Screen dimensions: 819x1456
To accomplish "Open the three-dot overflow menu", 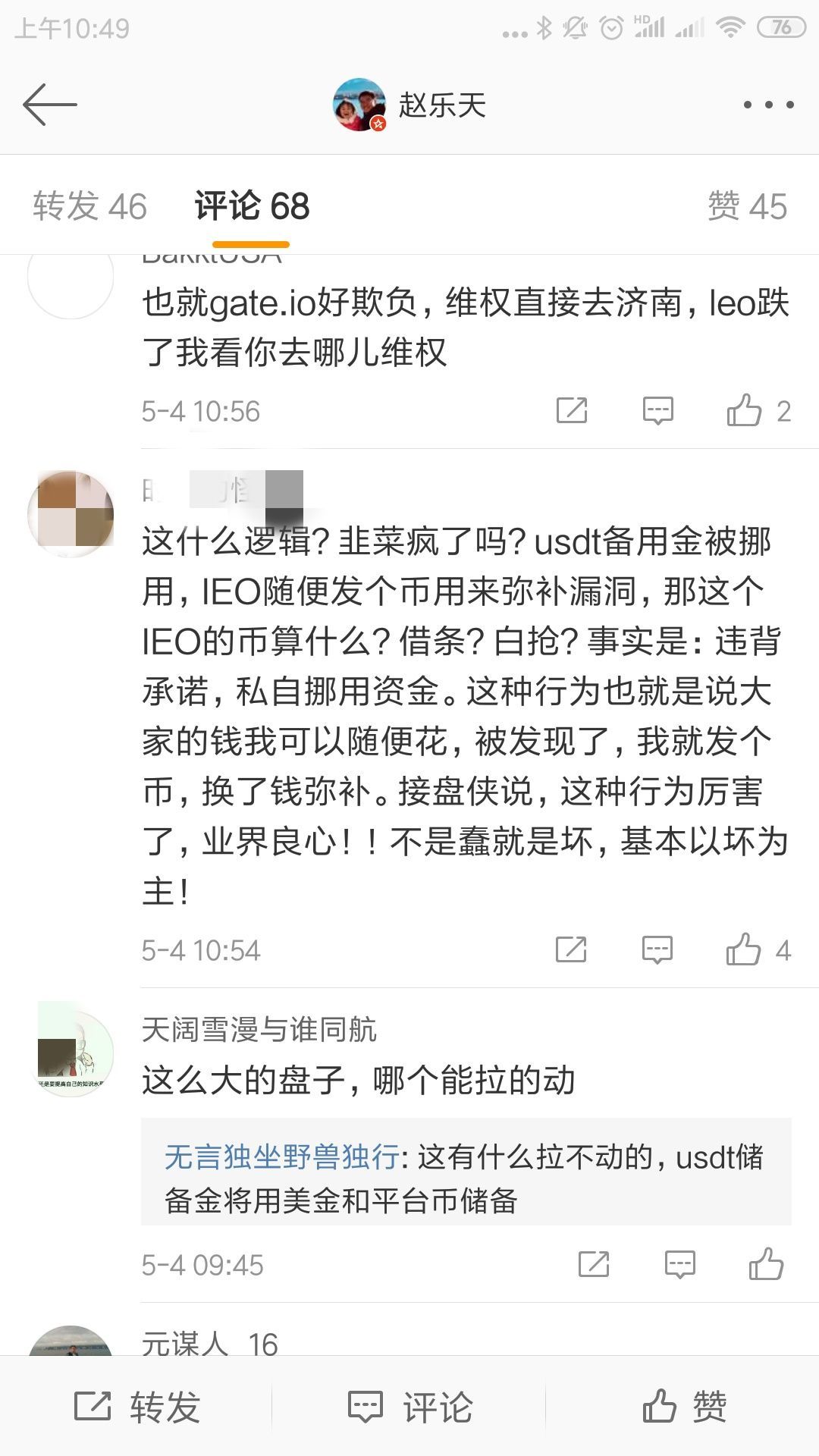I will pyautogui.click(x=768, y=105).
